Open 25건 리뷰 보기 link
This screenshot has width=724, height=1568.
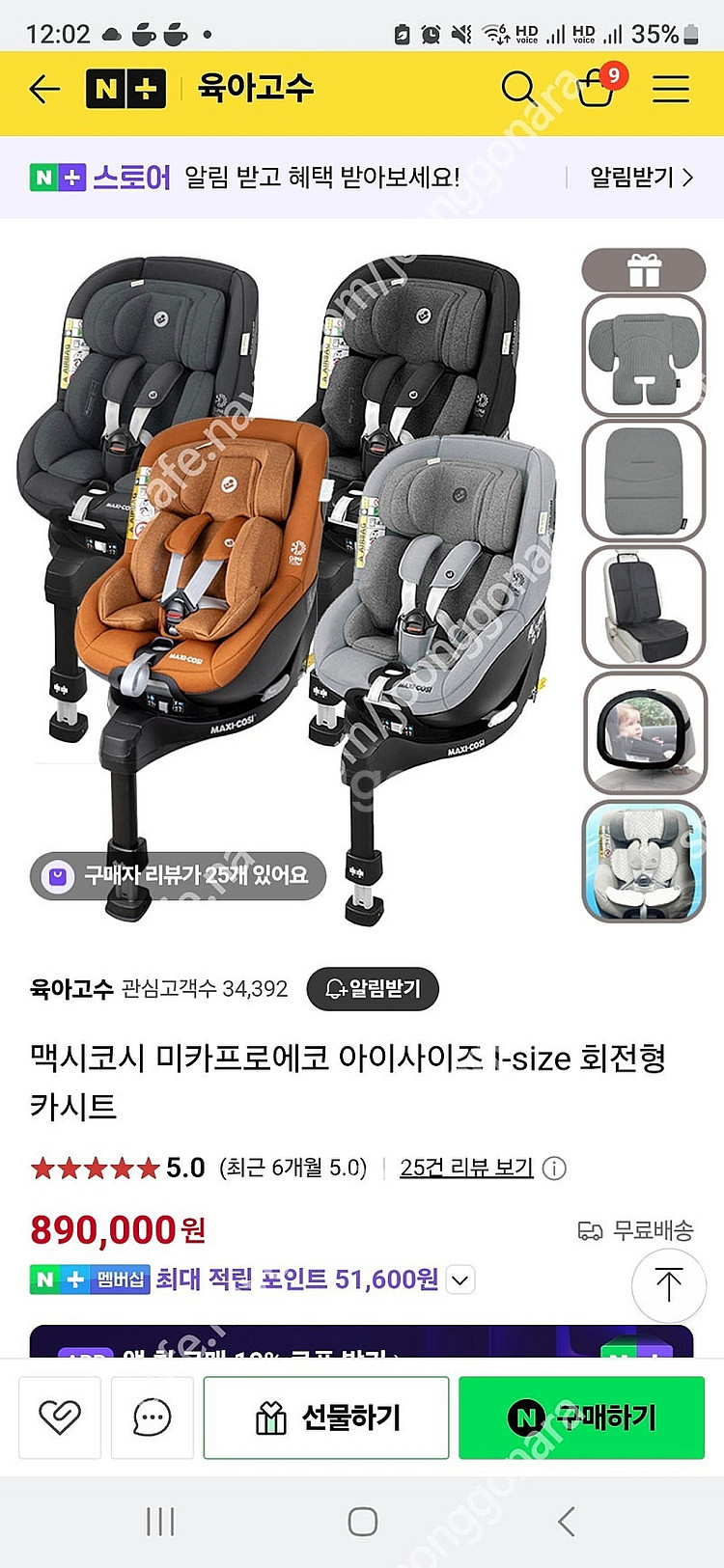coord(466,1168)
